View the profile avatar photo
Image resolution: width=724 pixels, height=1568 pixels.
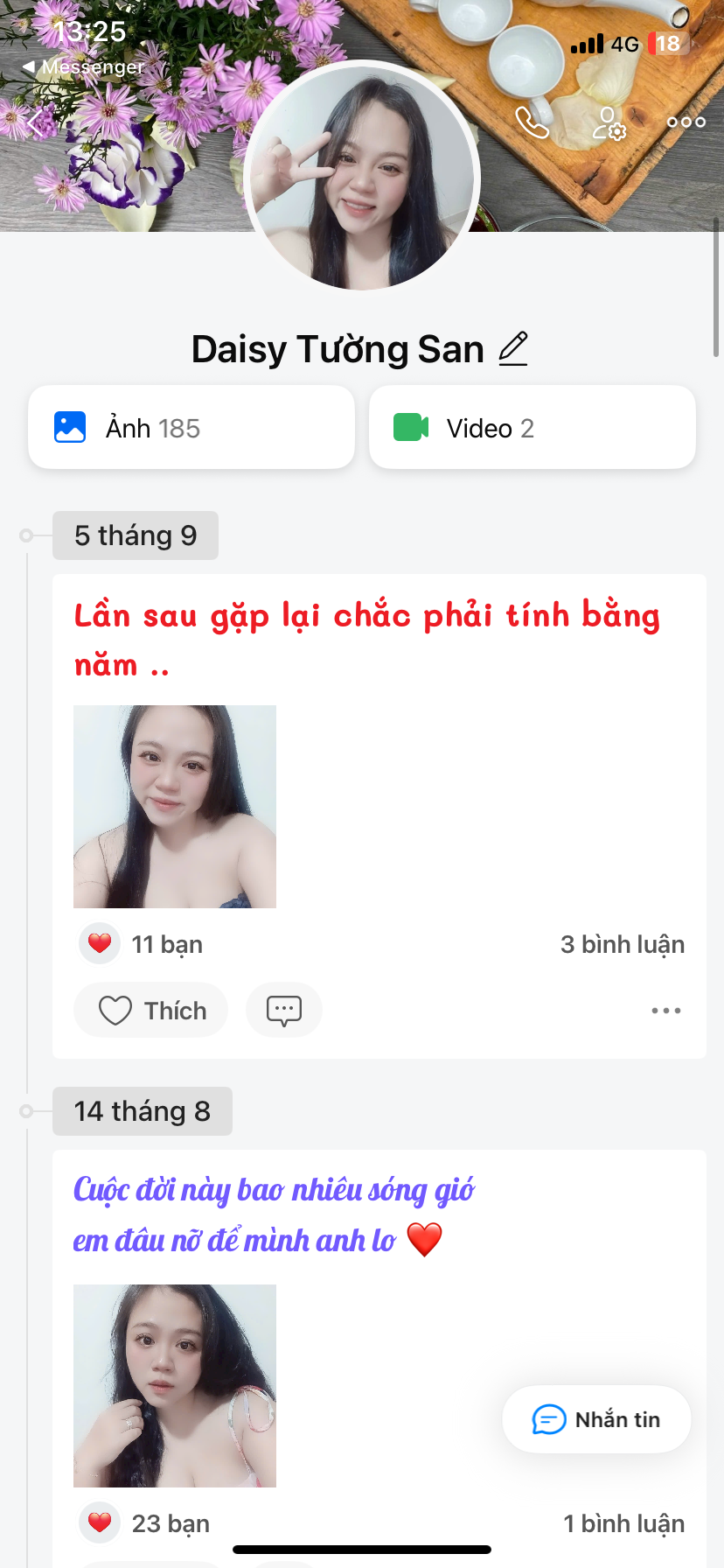click(x=362, y=178)
